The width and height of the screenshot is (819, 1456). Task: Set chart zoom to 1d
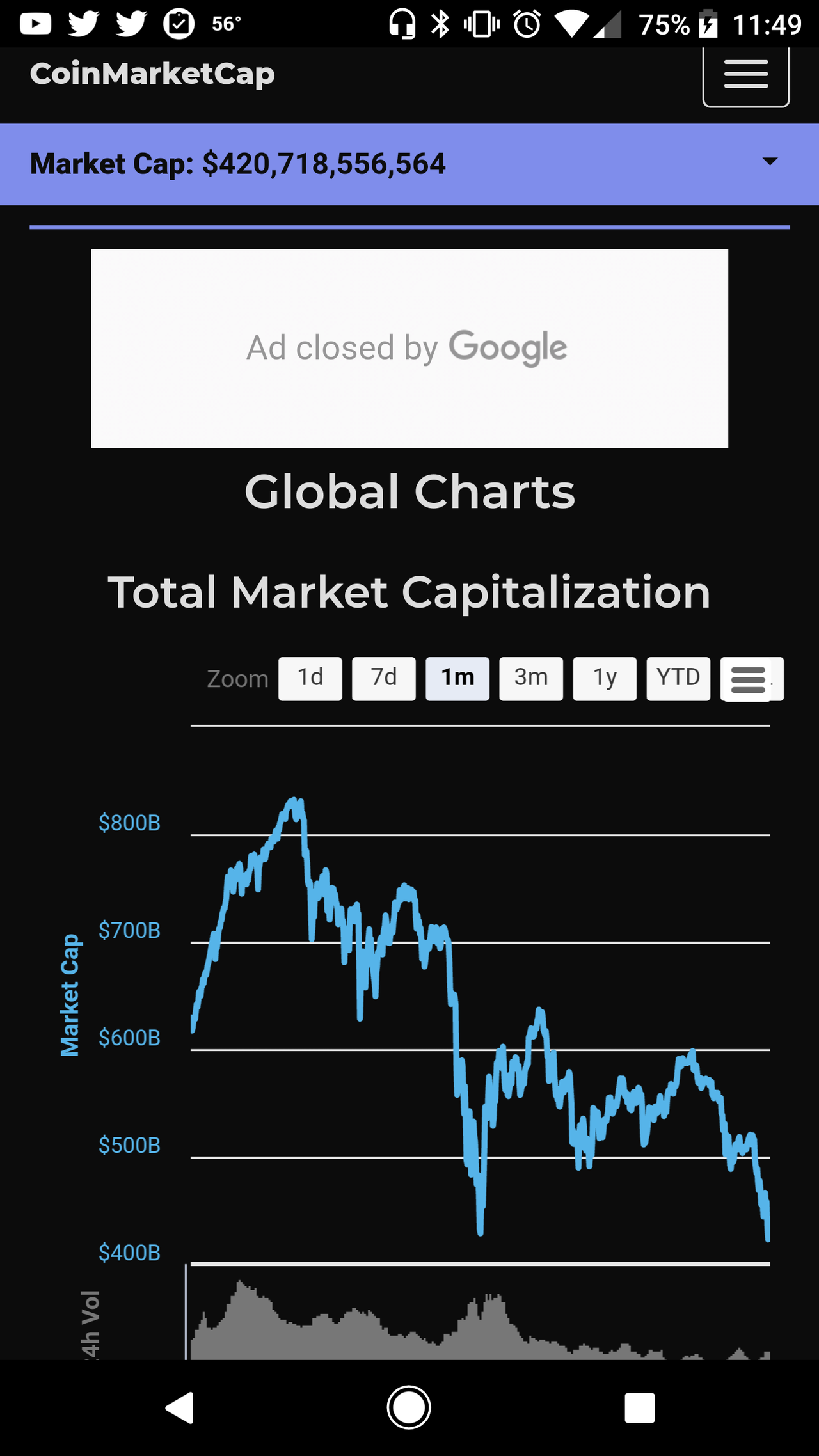tap(310, 679)
